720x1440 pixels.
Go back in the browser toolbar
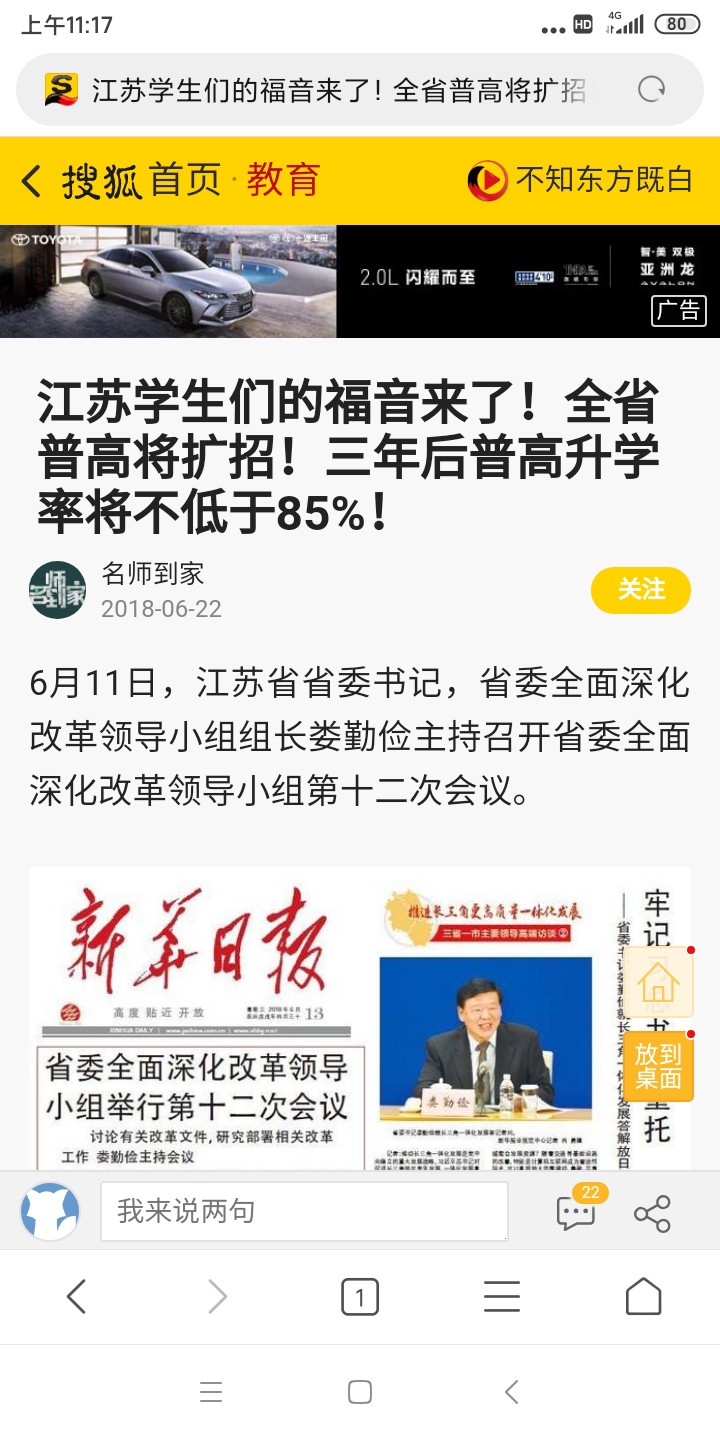click(76, 1297)
